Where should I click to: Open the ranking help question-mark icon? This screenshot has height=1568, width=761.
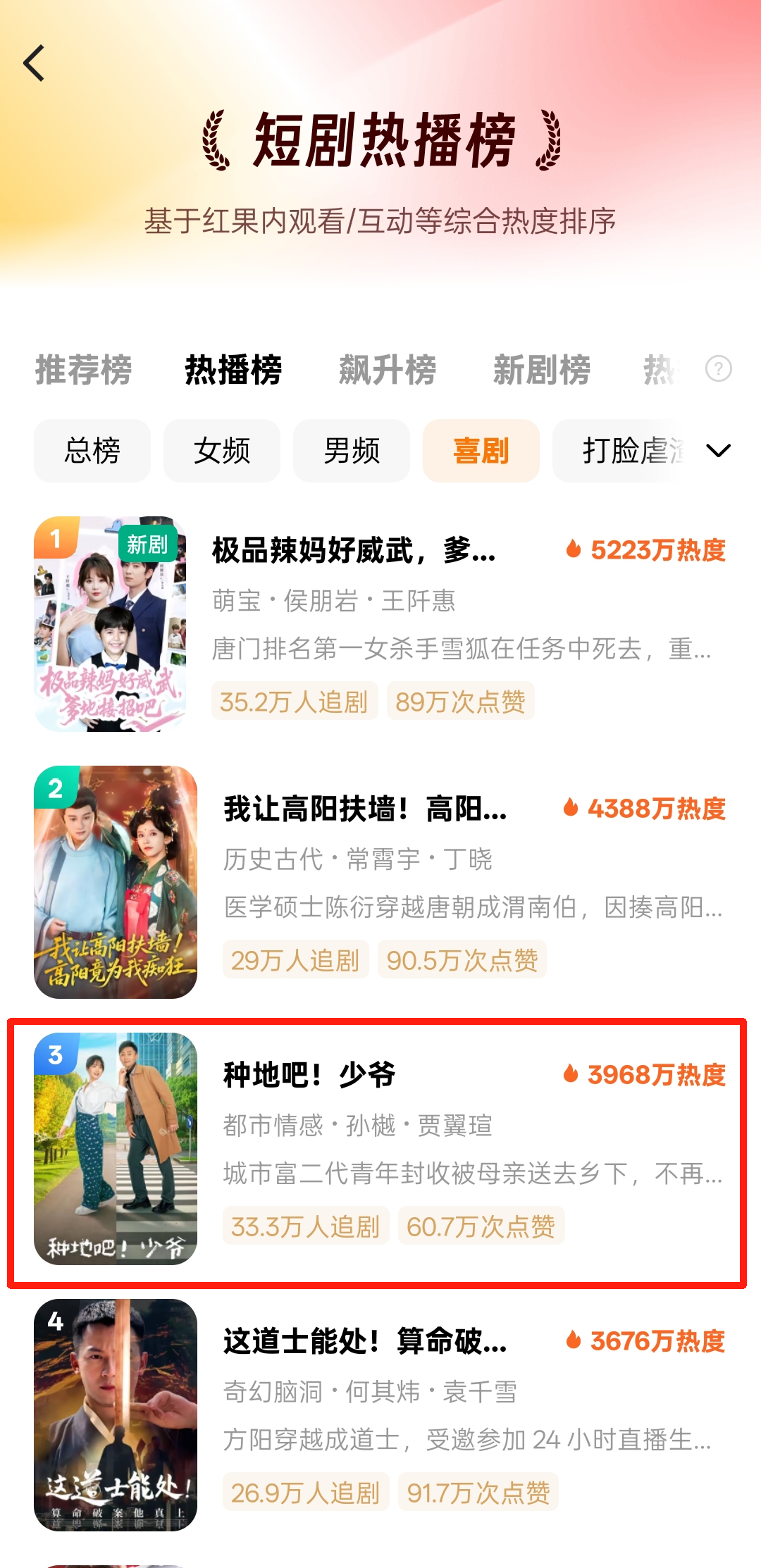(718, 368)
